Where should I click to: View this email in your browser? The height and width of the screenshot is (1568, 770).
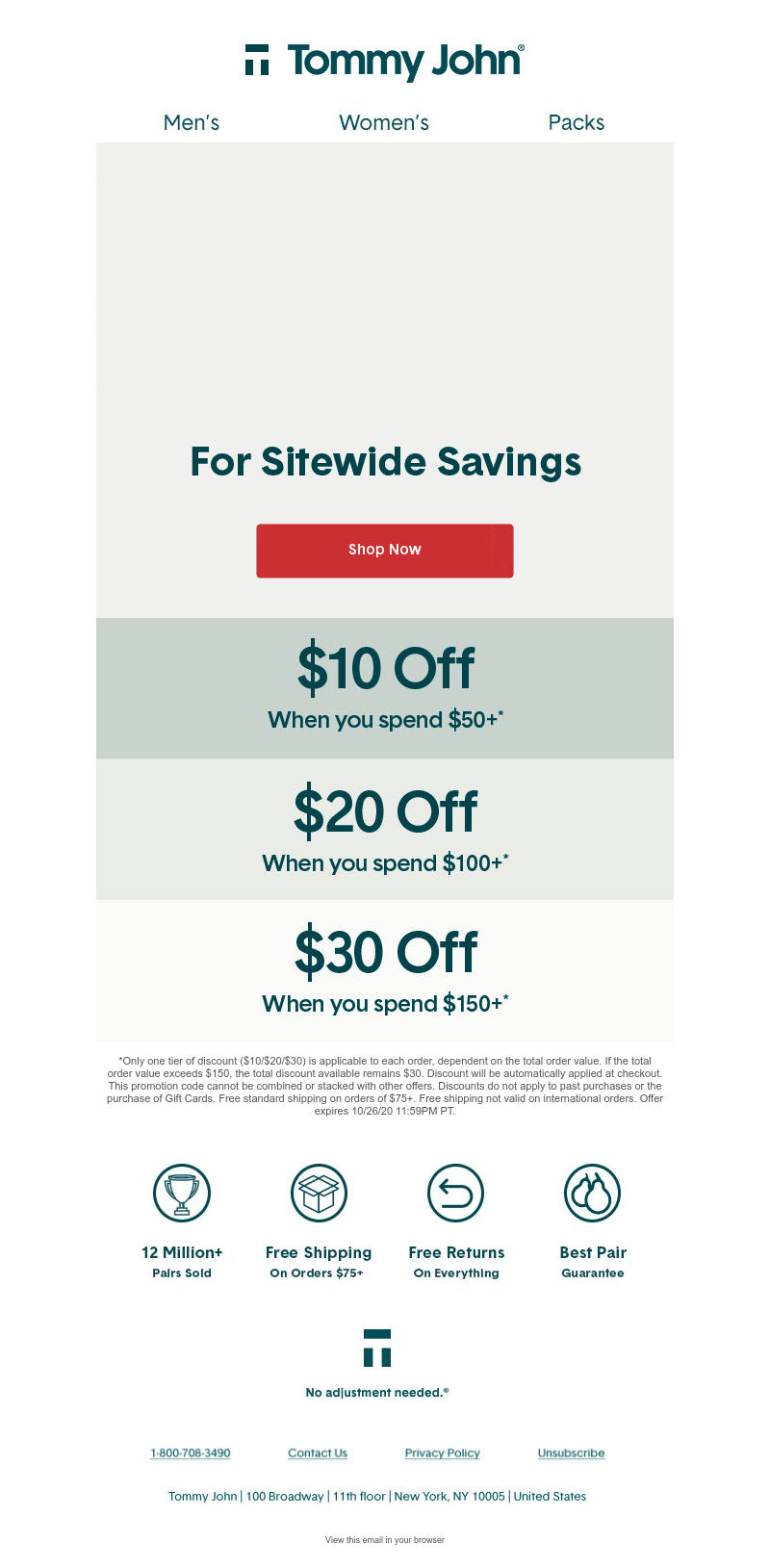(384, 1539)
